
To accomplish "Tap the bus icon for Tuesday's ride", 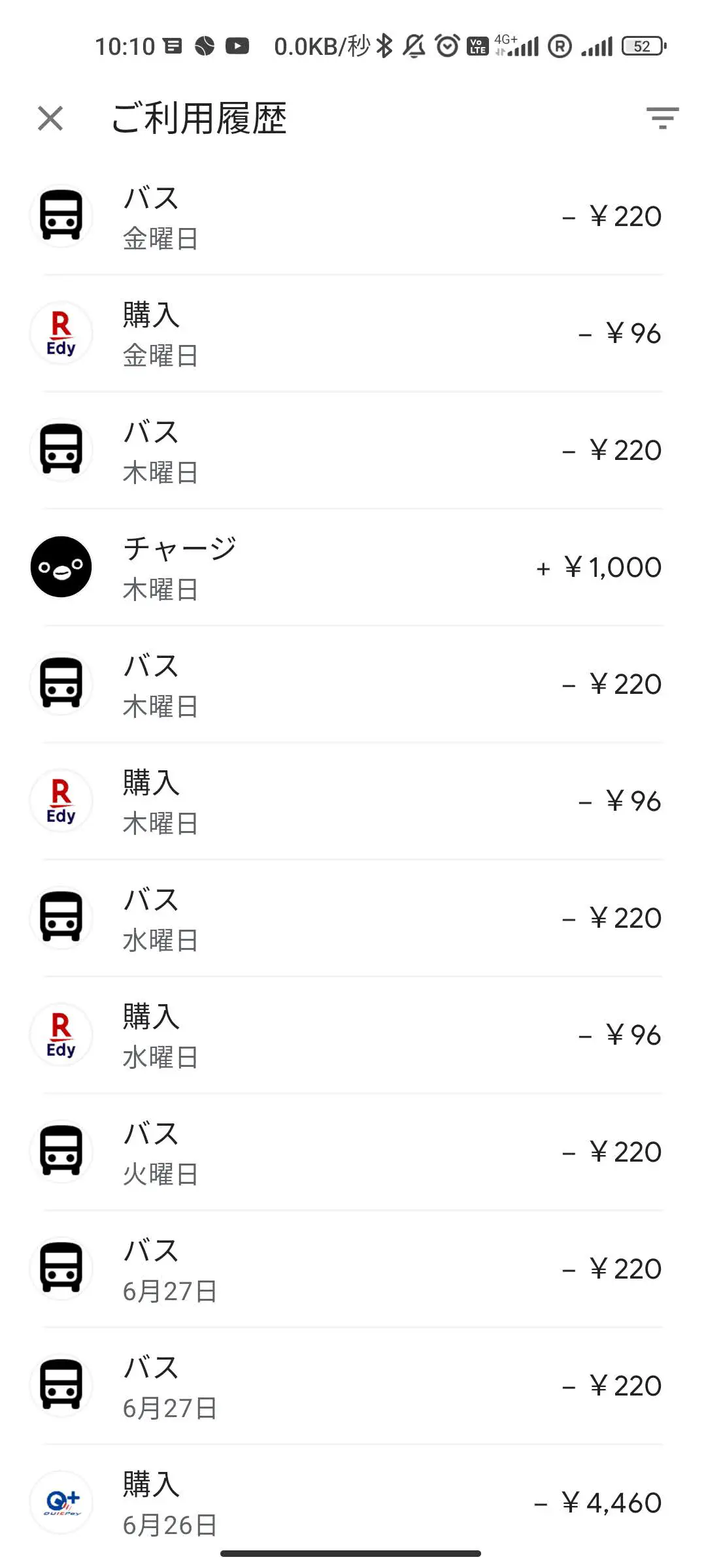I will pos(61,1151).
